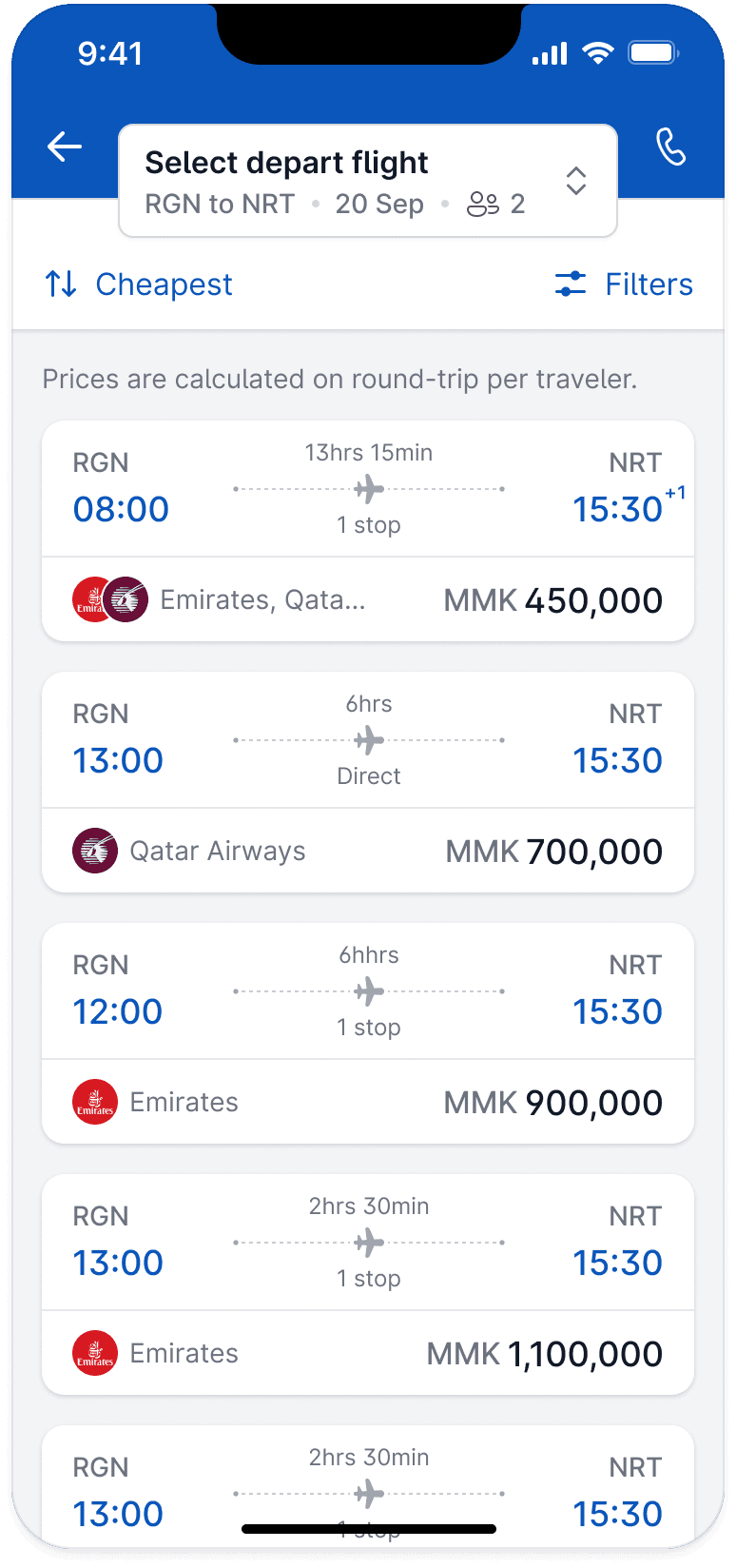
Task: Navigate back using the arrow icon
Action: click(63, 146)
